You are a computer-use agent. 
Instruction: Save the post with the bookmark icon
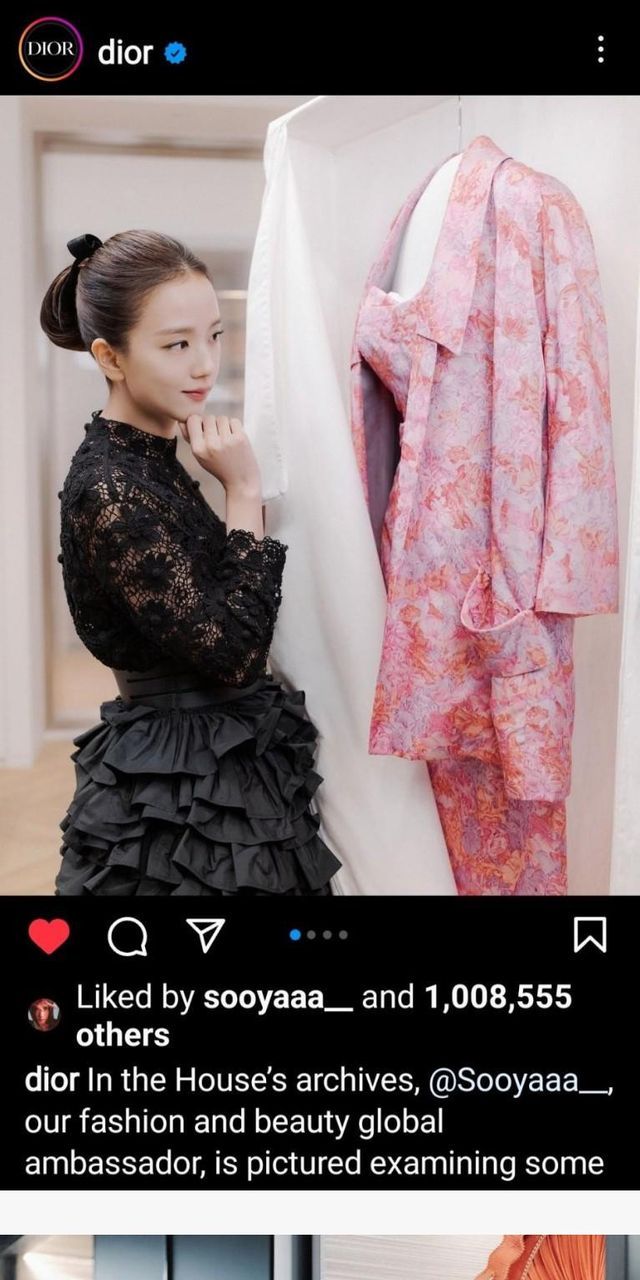click(x=590, y=935)
